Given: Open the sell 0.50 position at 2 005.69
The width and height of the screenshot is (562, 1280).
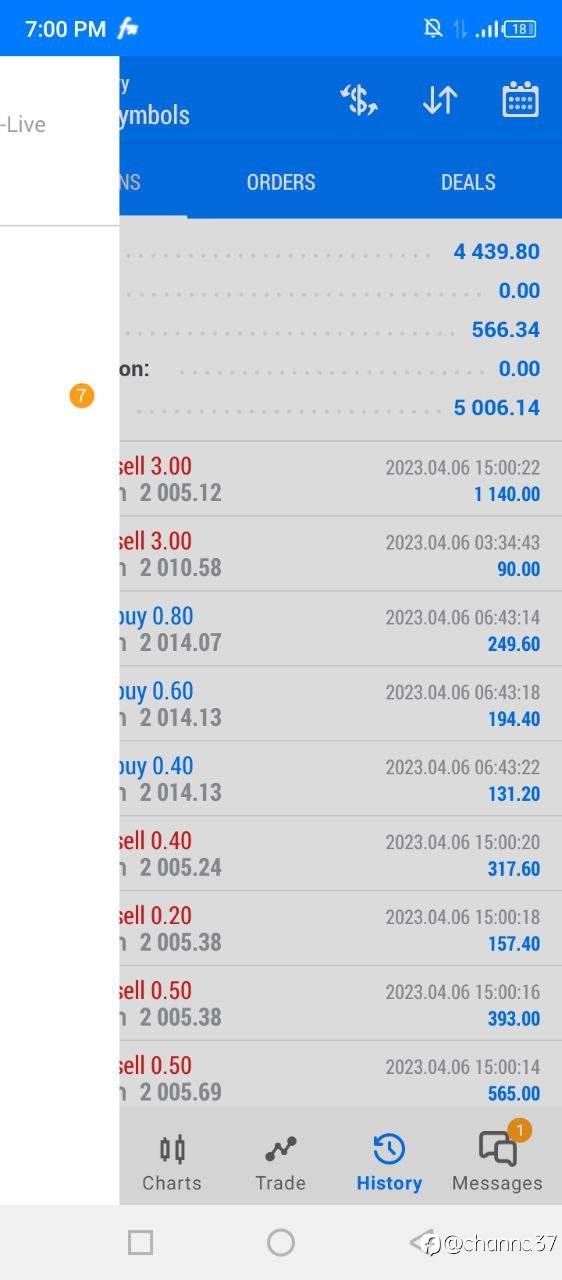Looking at the screenshot, I should (340, 1074).
